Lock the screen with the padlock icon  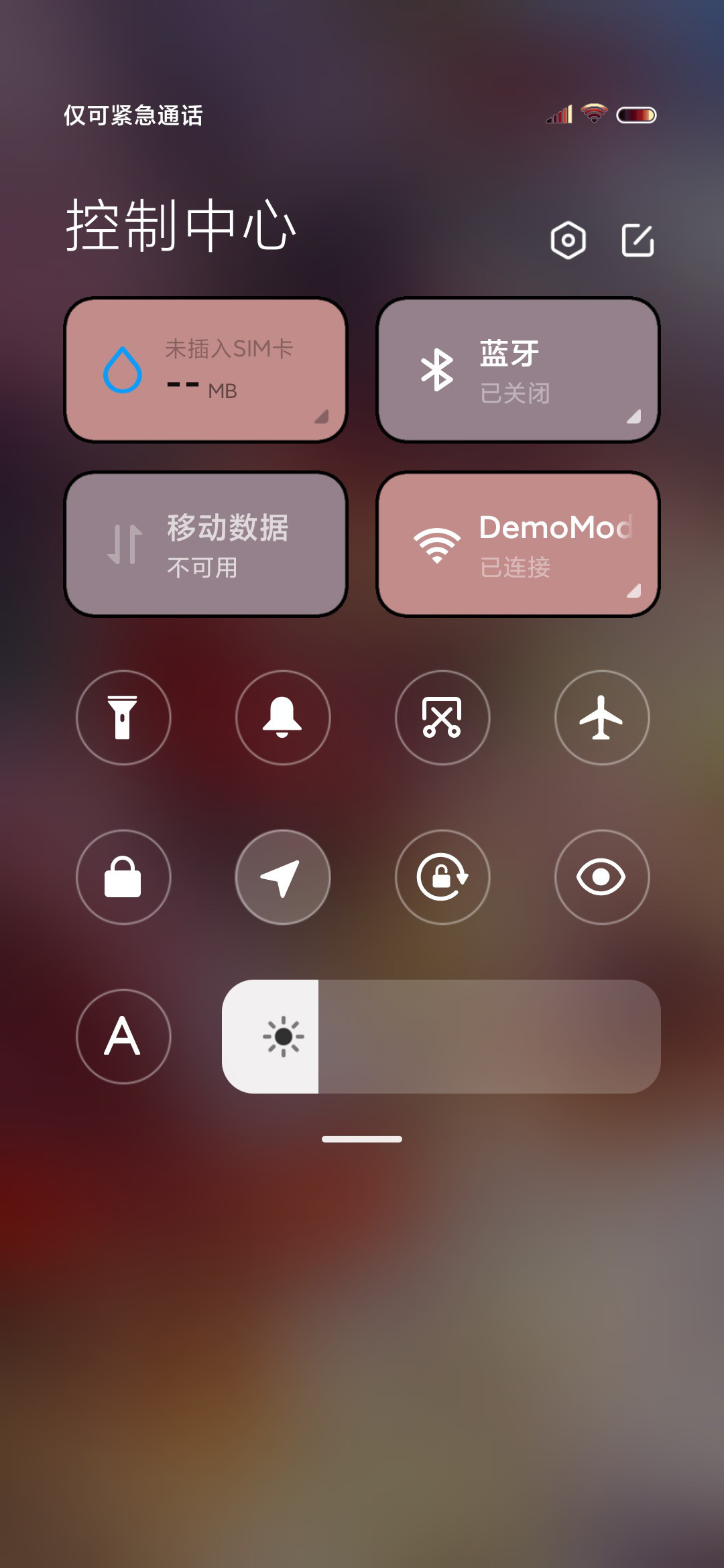(123, 877)
